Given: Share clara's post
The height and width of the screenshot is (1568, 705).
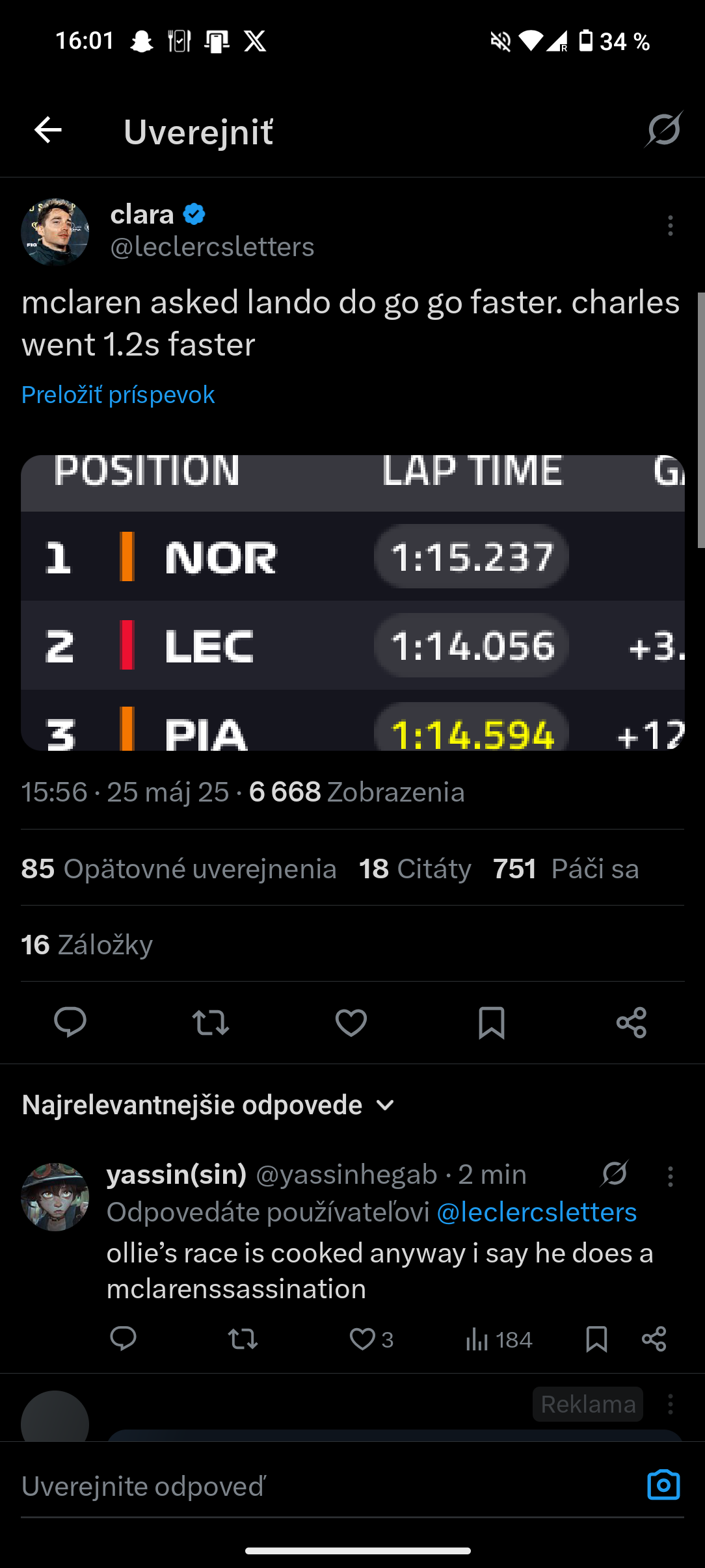Looking at the screenshot, I should [632, 1022].
